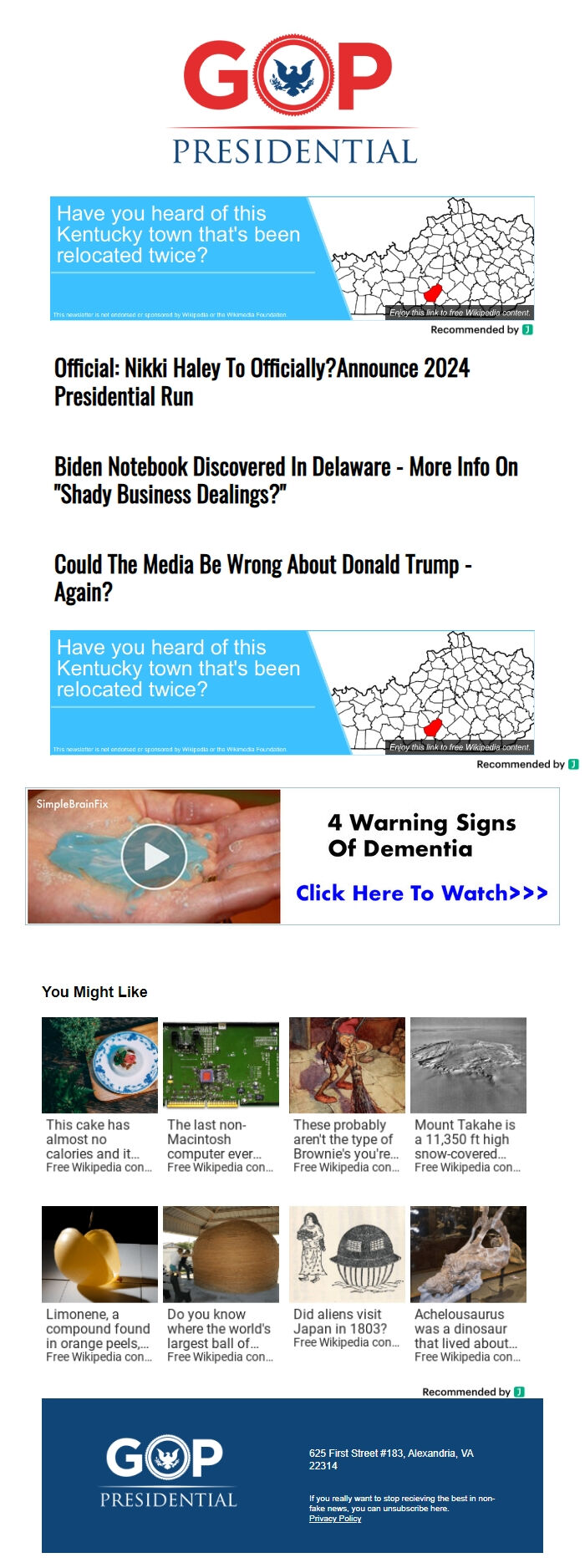
Task: Read Could The Media Be Wrong About Trump
Action: [262, 578]
